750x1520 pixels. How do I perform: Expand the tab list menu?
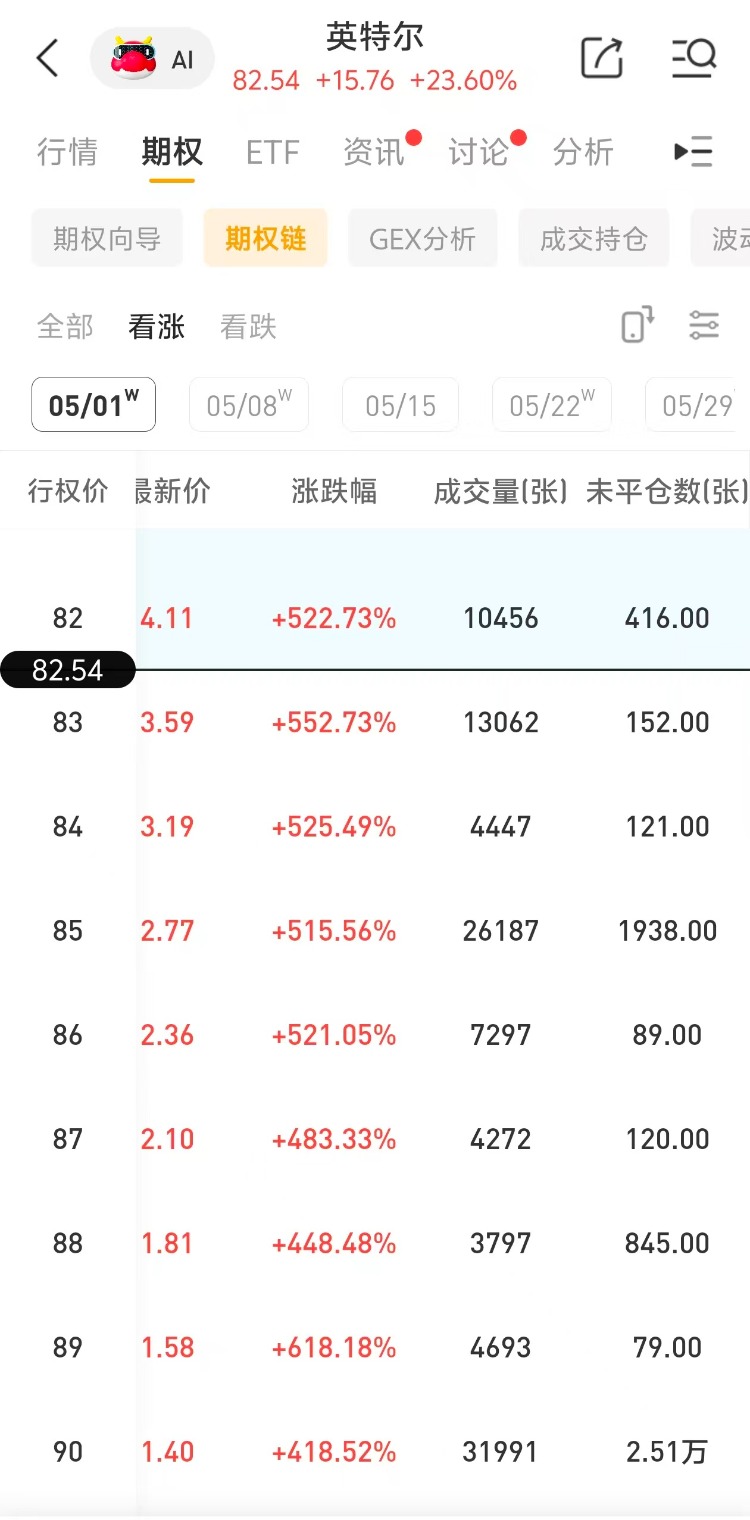(693, 152)
